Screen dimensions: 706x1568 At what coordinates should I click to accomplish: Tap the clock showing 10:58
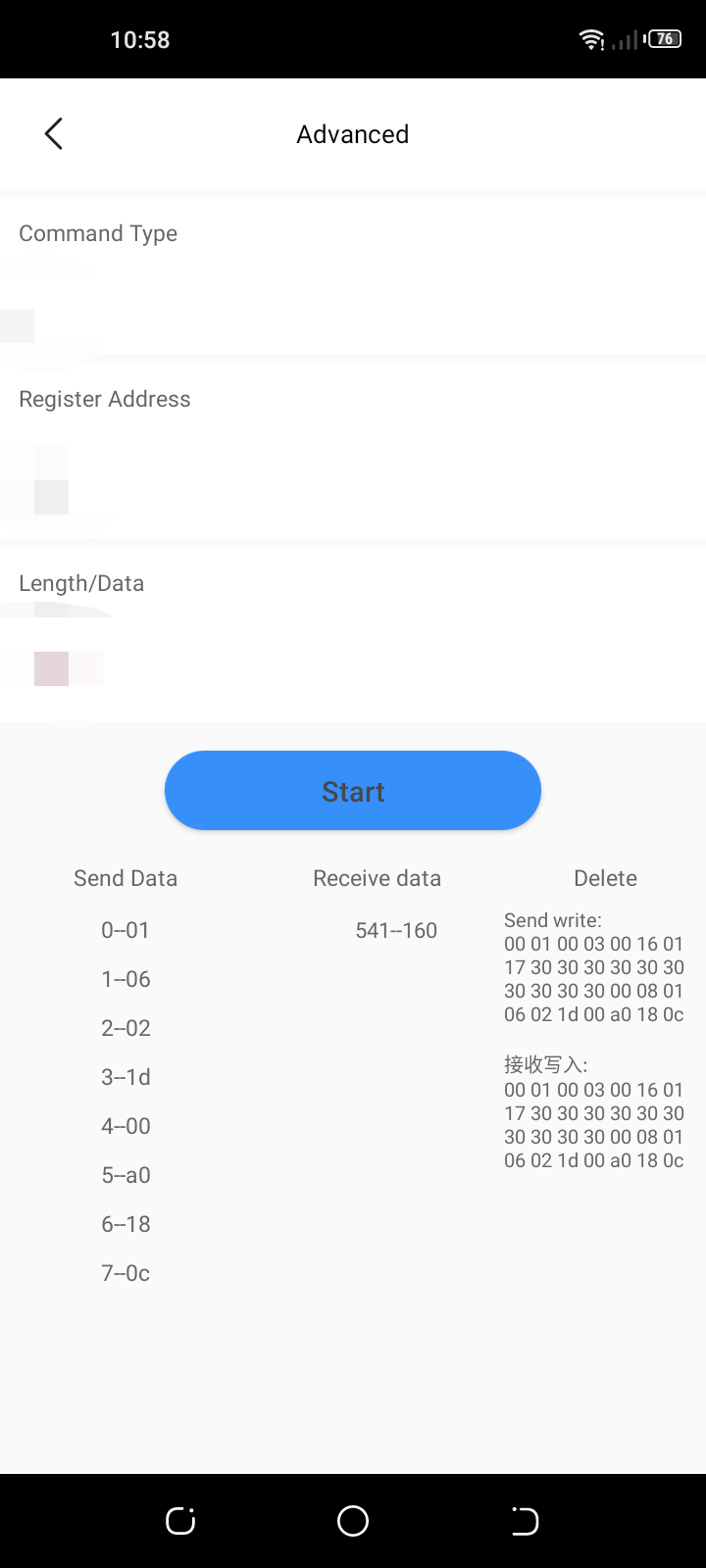pyautogui.click(x=139, y=39)
